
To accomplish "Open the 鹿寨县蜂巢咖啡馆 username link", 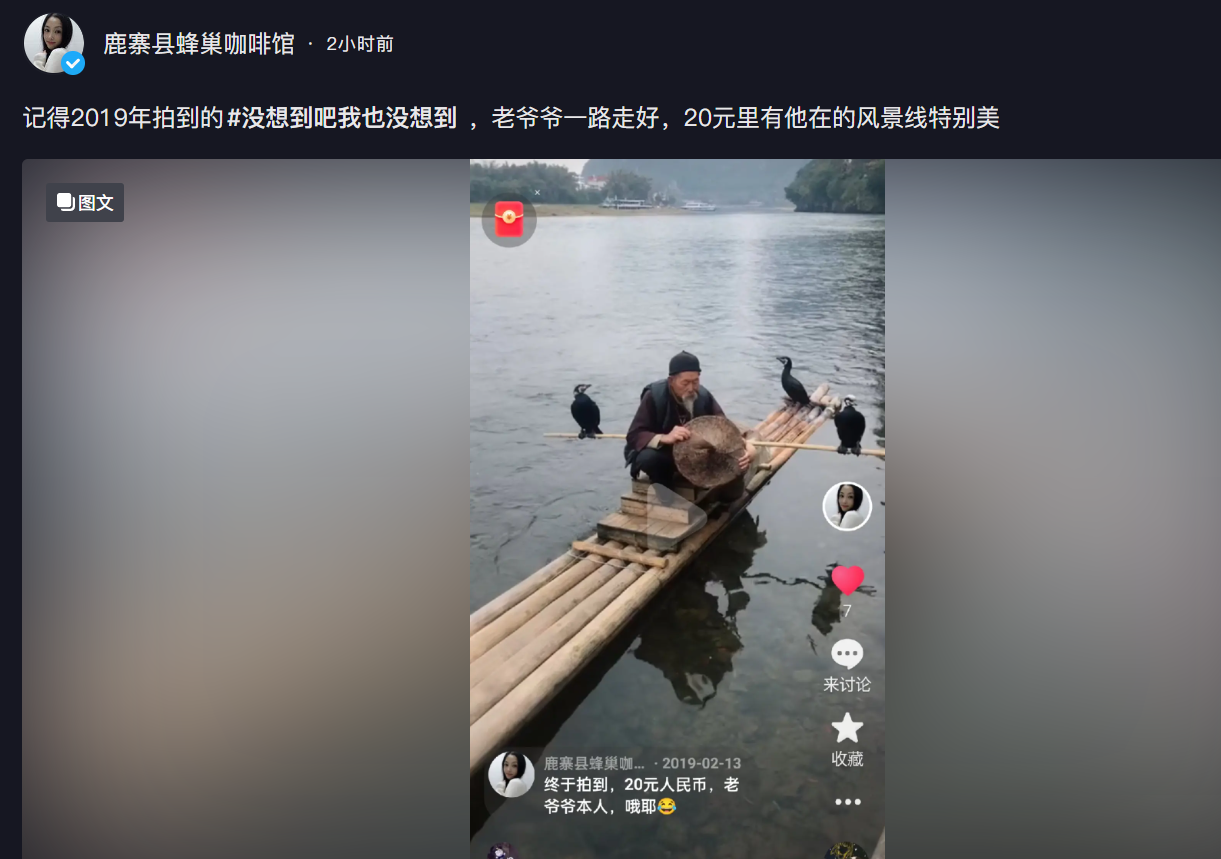I will pos(199,44).
